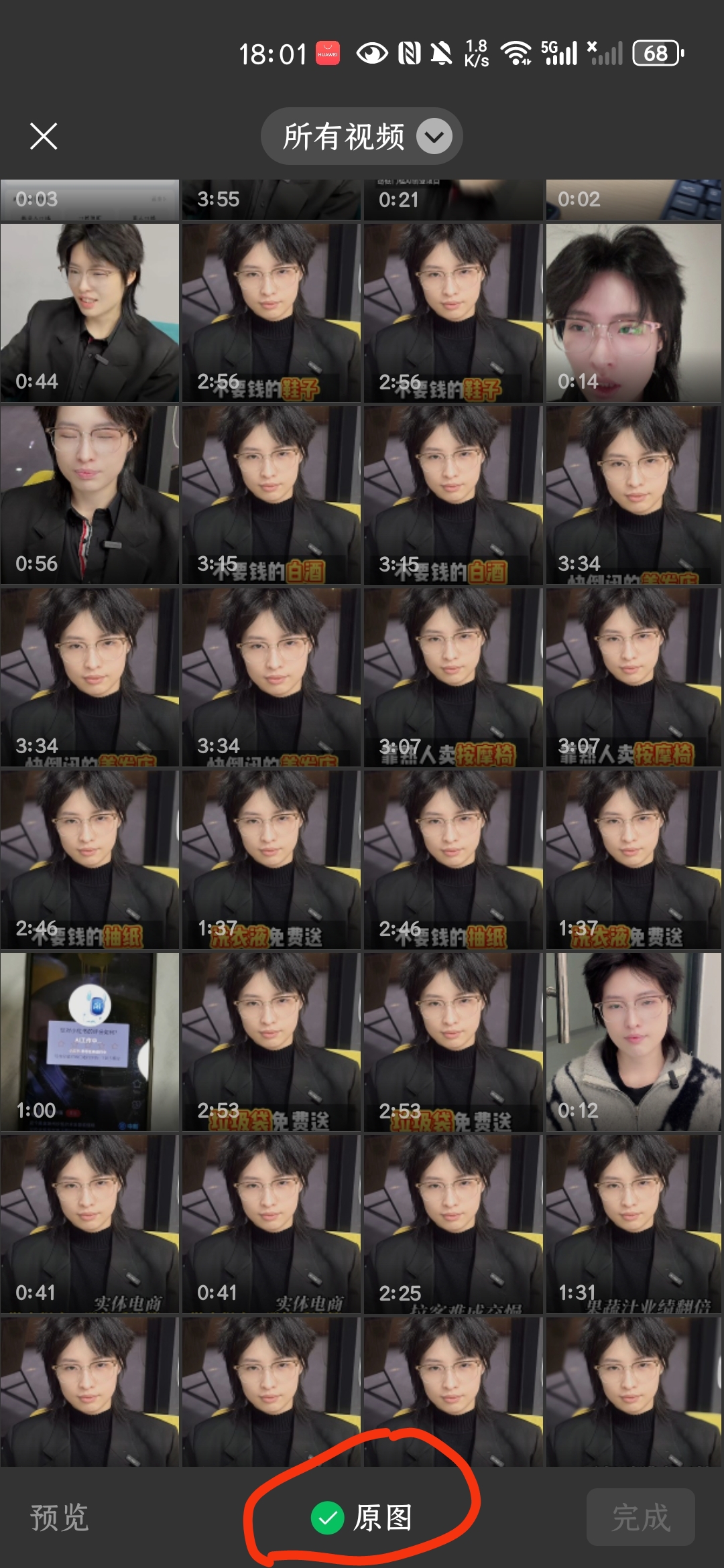Select the 1:31 video thumbnail
The height and width of the screenshot is (1568, 724).
point(634,1224)
